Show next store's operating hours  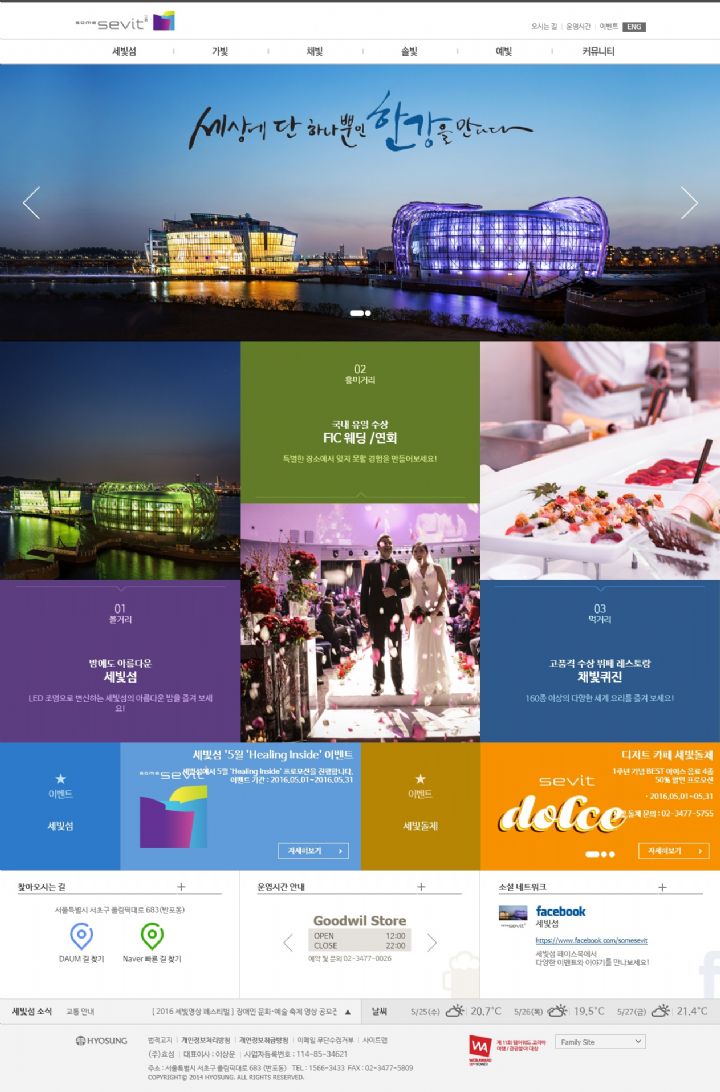tap(432, 942)
